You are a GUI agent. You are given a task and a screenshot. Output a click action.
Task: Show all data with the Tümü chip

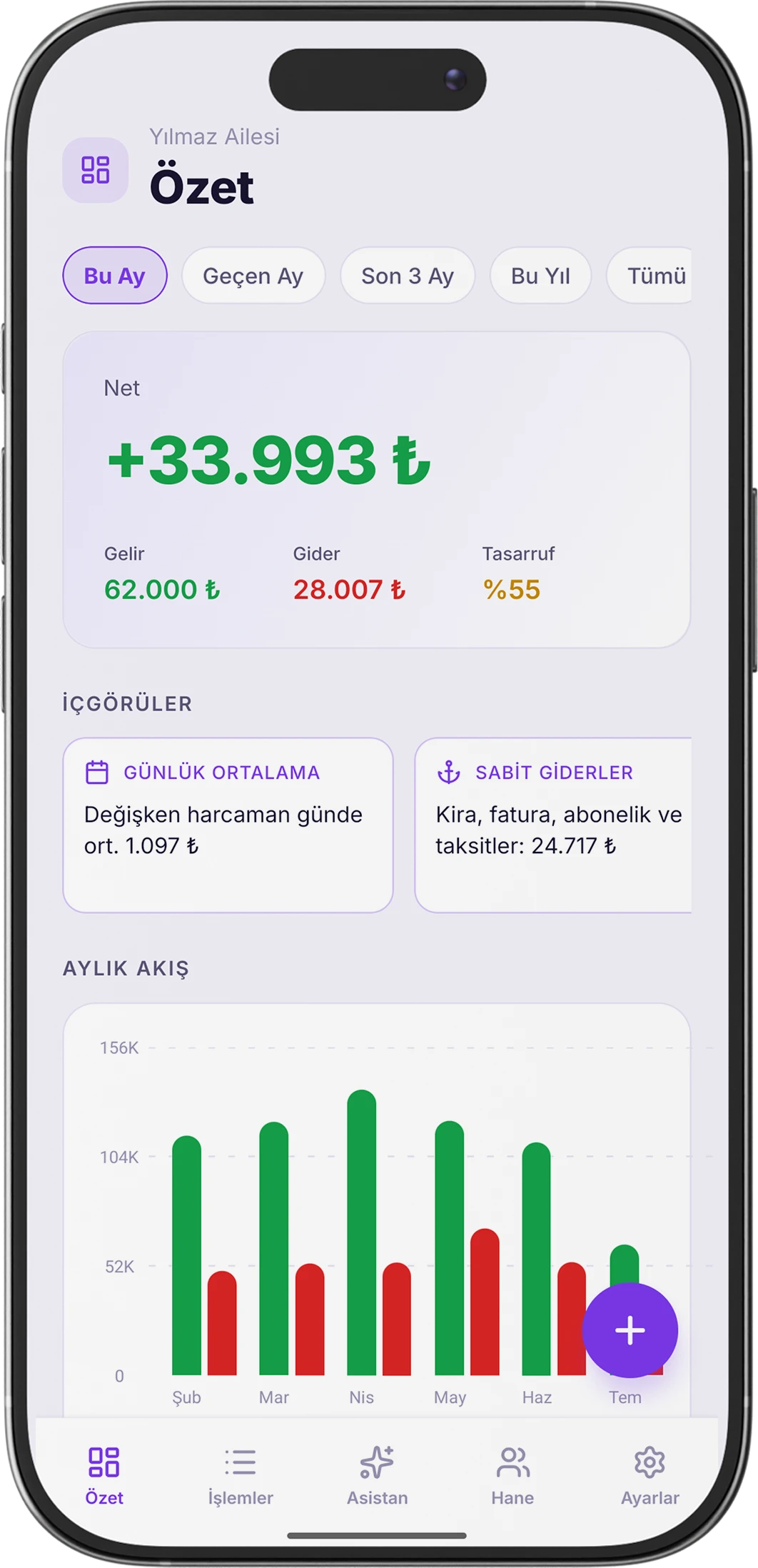pos(650,276)
